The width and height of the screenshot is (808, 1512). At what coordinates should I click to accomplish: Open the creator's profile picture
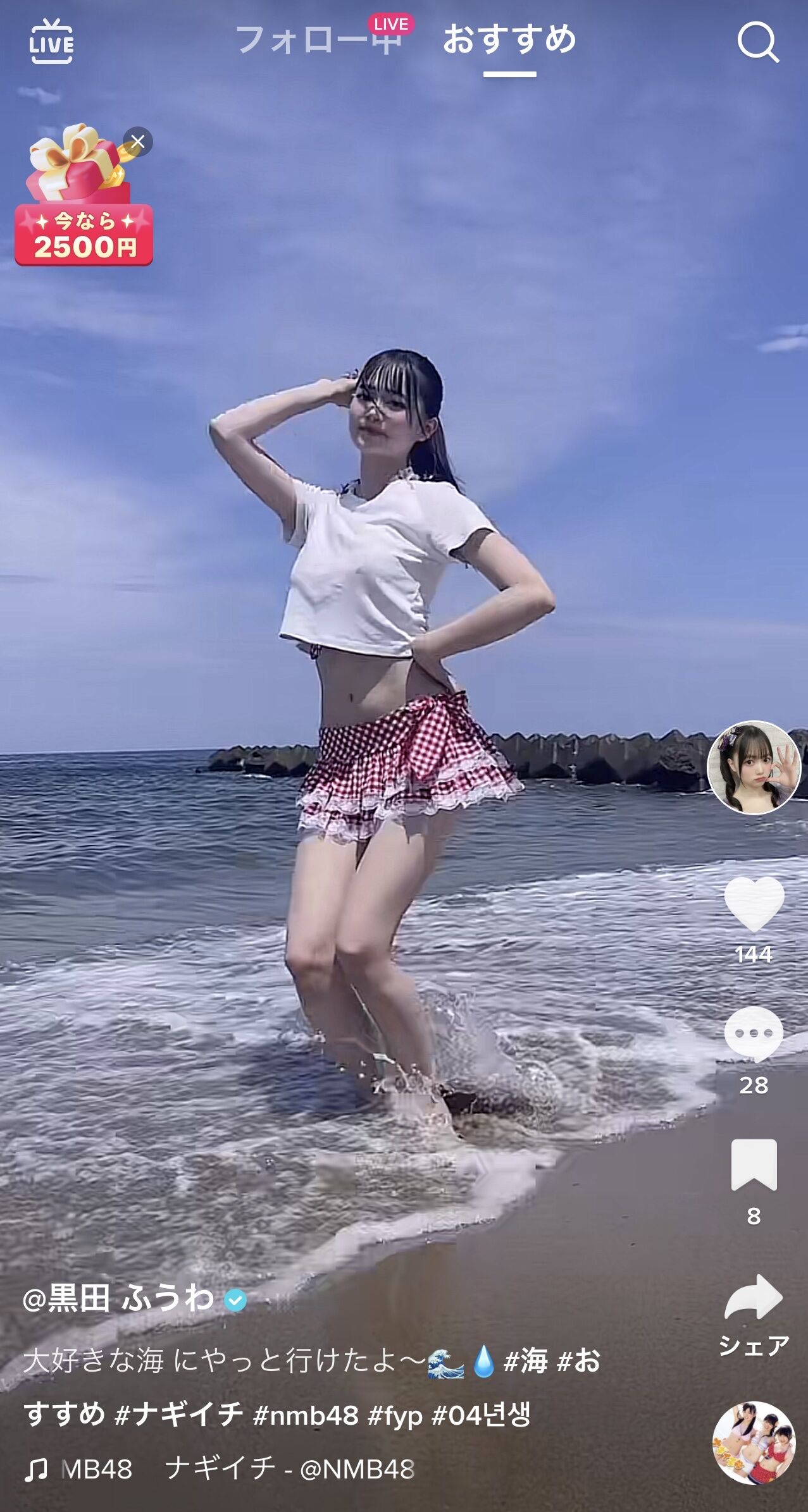coord(754,768)
